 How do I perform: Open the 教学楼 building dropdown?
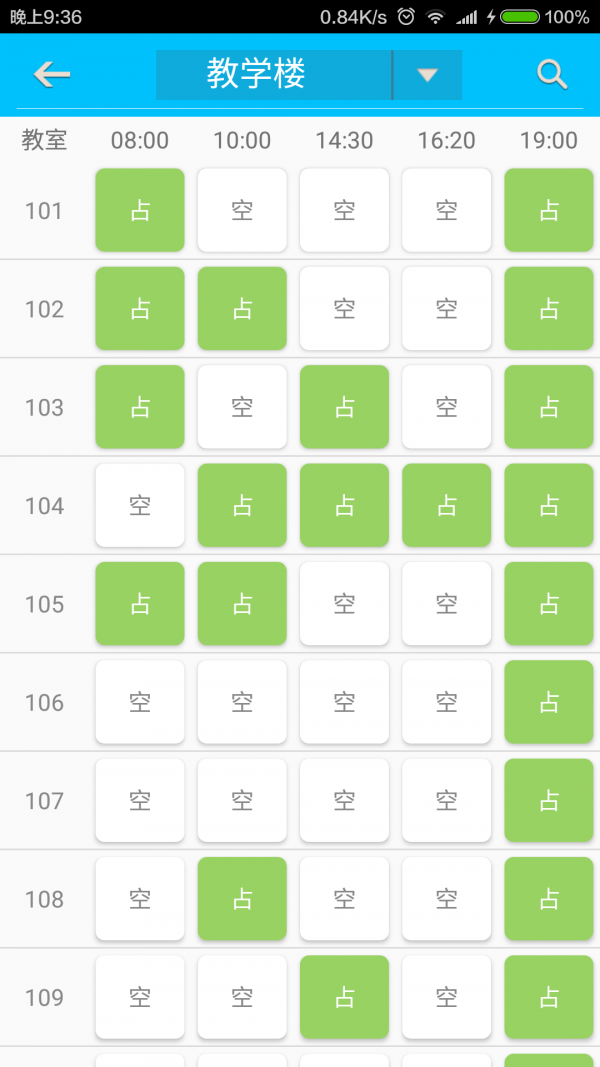pos(427,75)
